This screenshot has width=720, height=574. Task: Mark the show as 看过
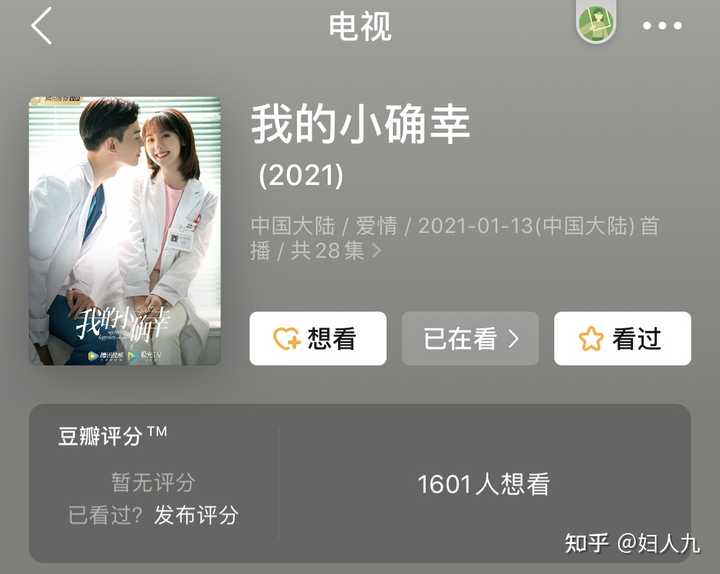[622, 339]
